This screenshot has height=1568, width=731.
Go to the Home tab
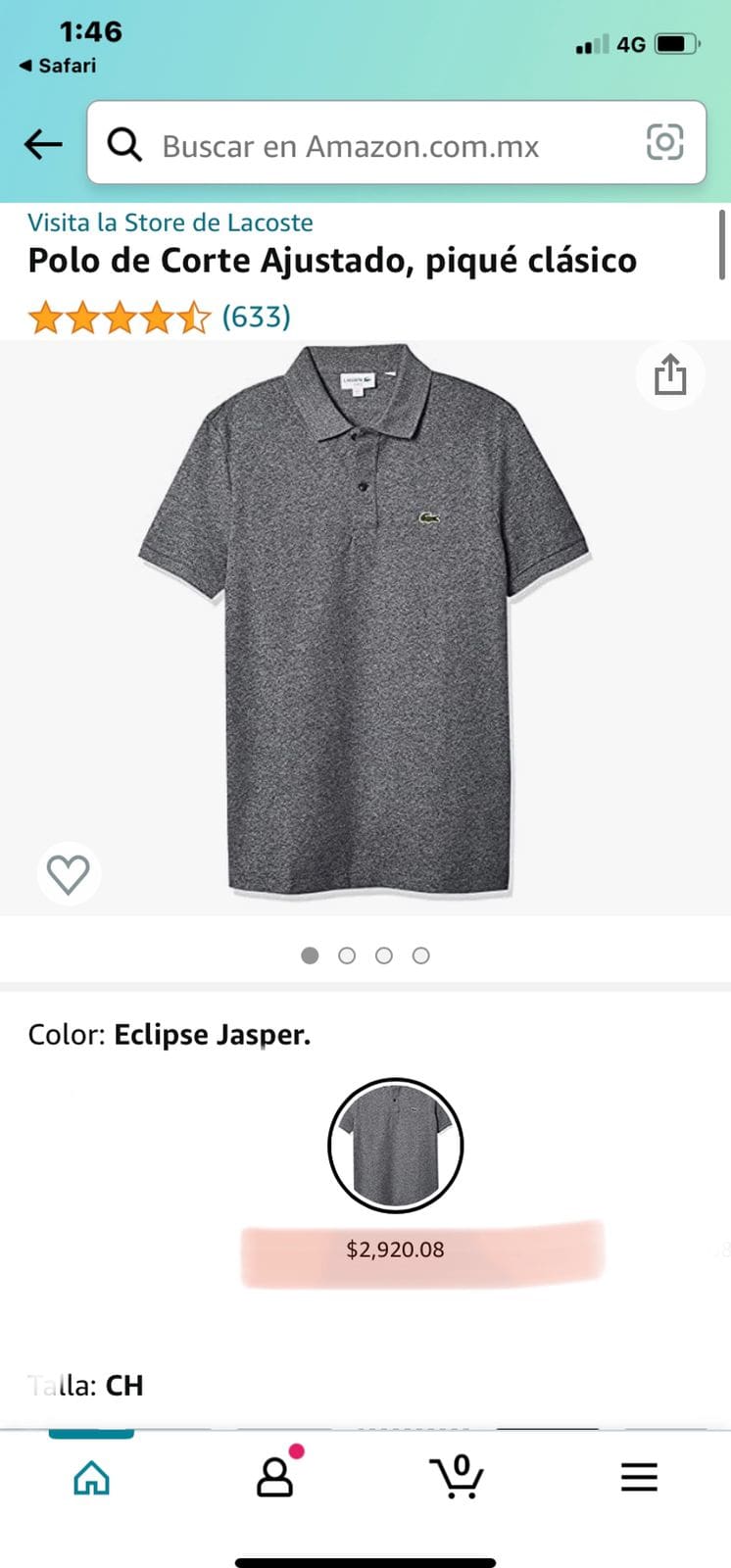(91, 1477)
